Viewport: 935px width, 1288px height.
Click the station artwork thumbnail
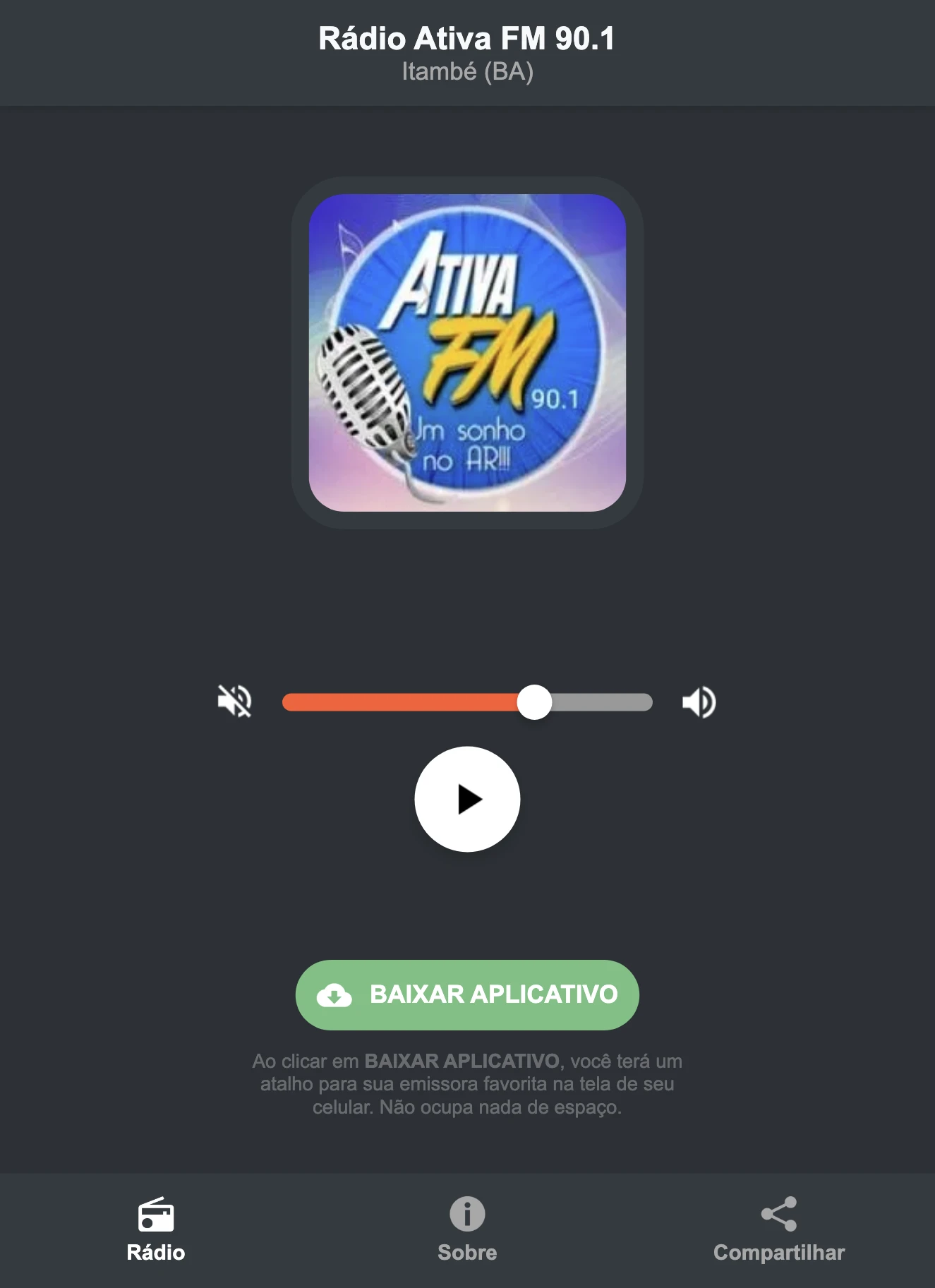point(466,349)
